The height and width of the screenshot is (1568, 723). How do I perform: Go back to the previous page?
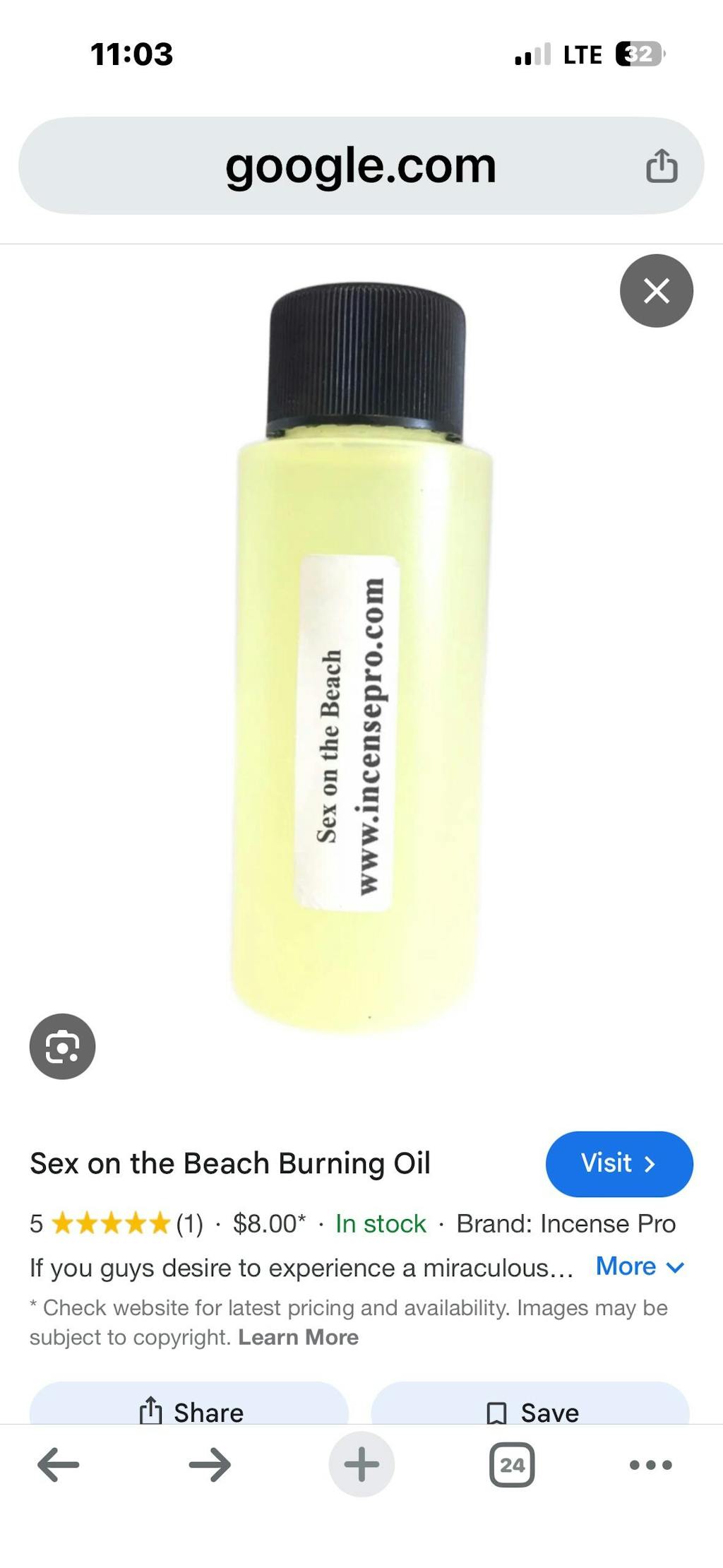58,1464
